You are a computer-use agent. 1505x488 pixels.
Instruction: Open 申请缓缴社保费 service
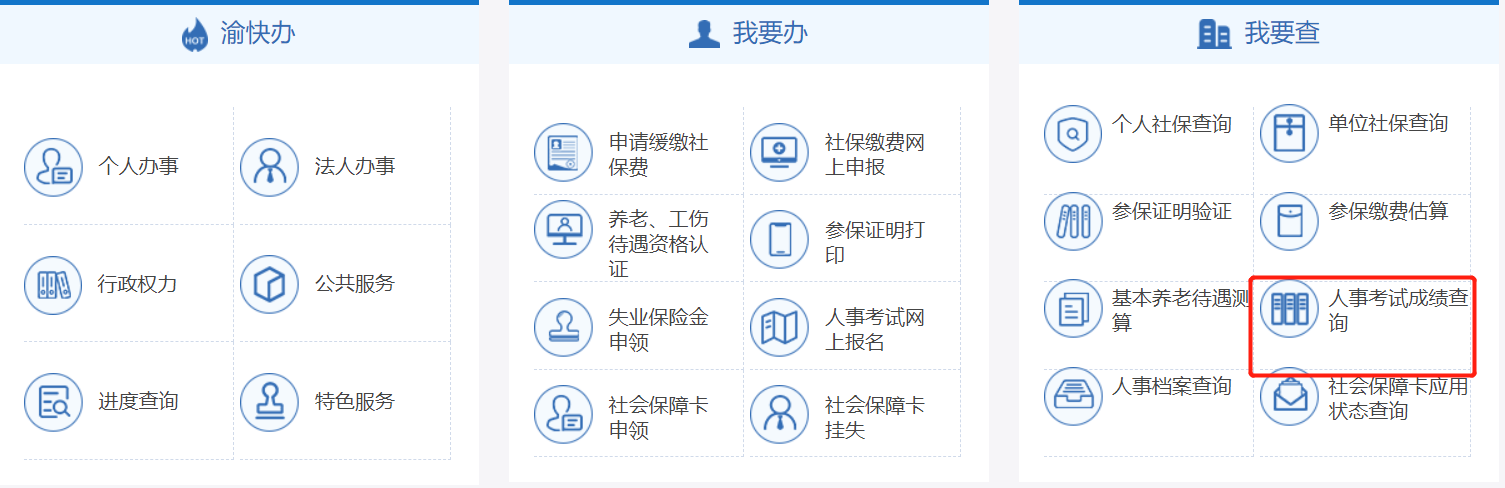point(658,154)
